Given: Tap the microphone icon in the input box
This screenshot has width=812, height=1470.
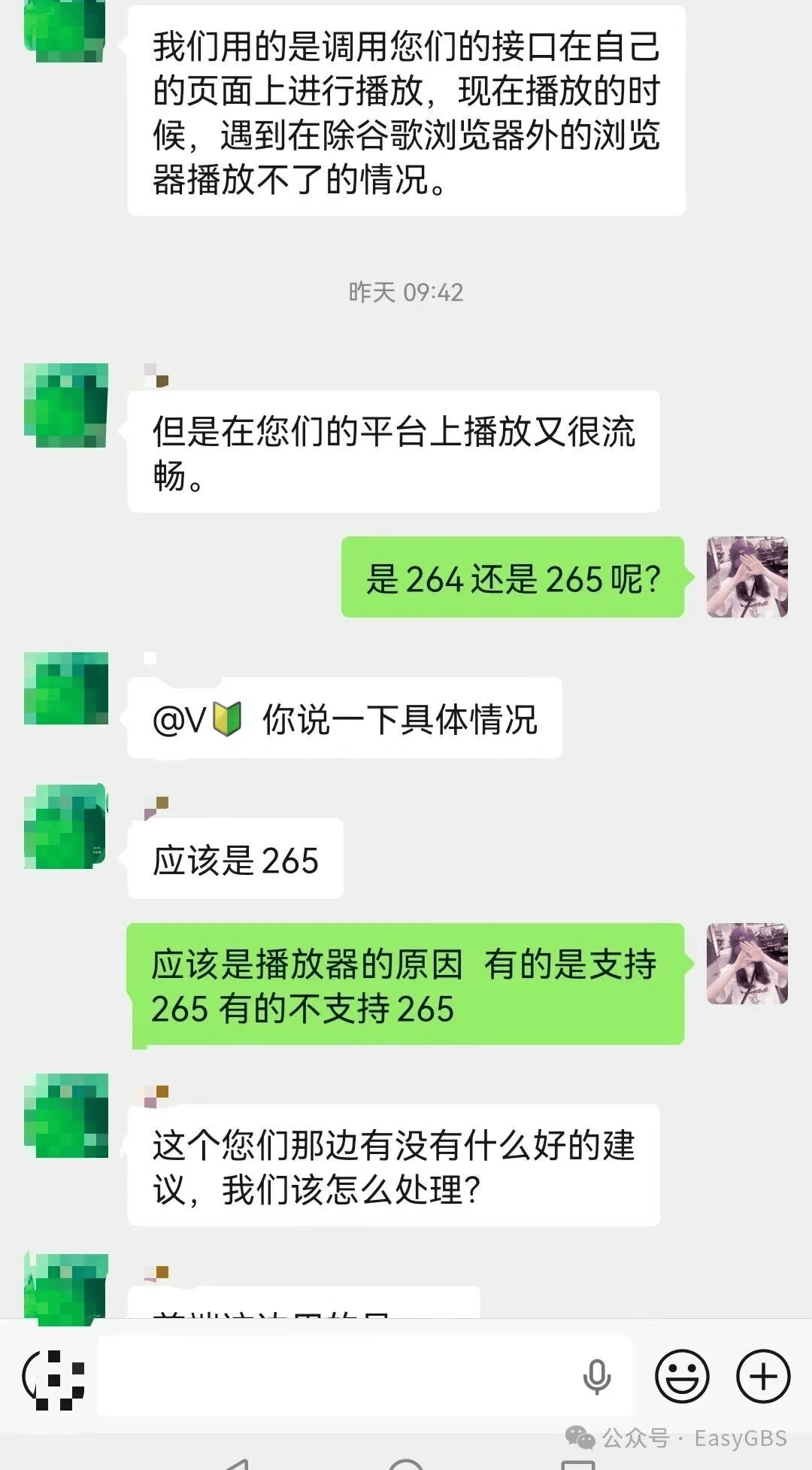Looking at the screenshot, I should [597, 1376].
